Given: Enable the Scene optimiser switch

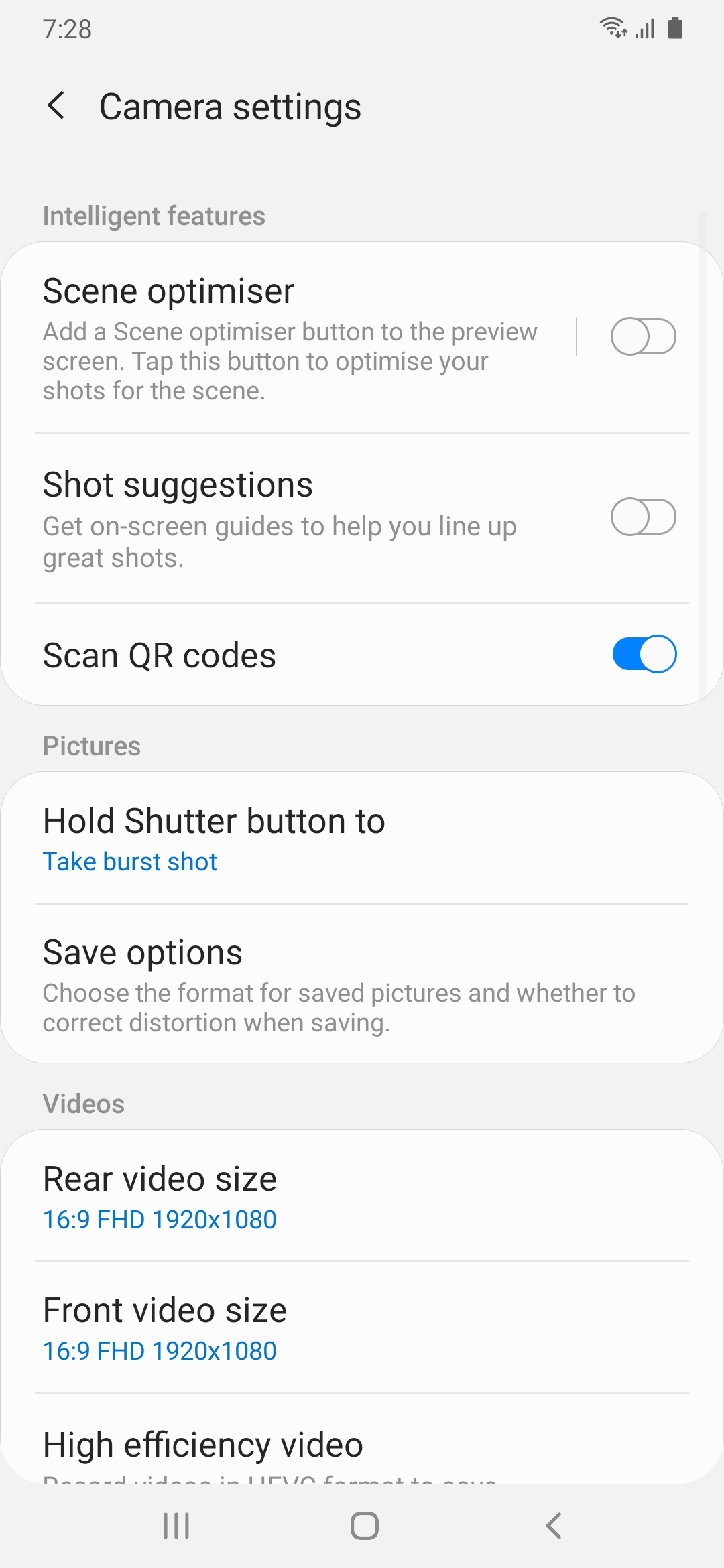Looking at the screenshot, I should 642,336.
